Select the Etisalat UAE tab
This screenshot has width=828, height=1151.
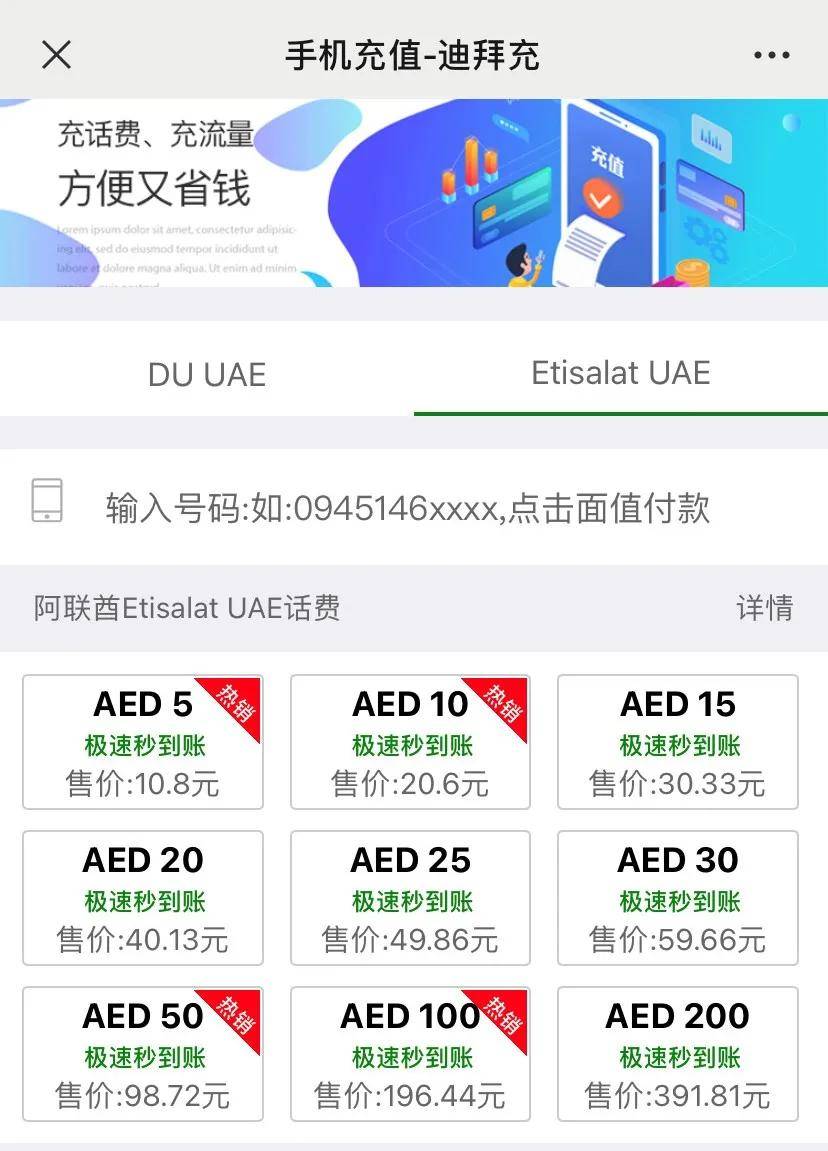tap(620, 373)
